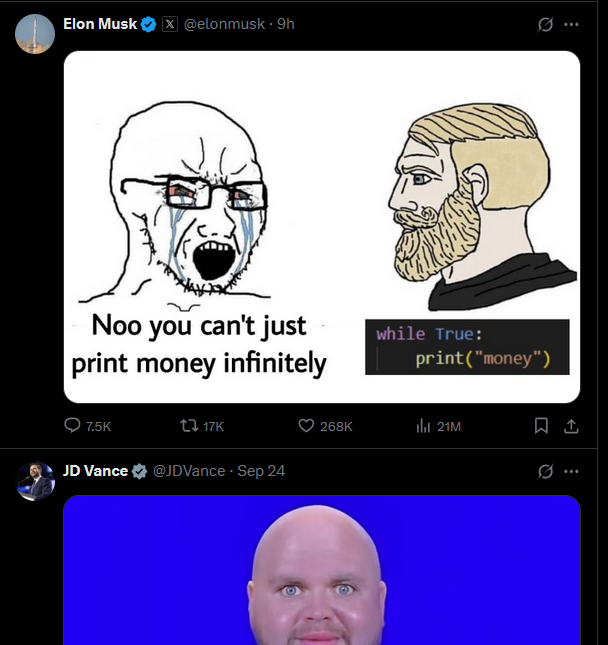
Task: Bookmark Elon Musk's post
Action: [541, 426]
